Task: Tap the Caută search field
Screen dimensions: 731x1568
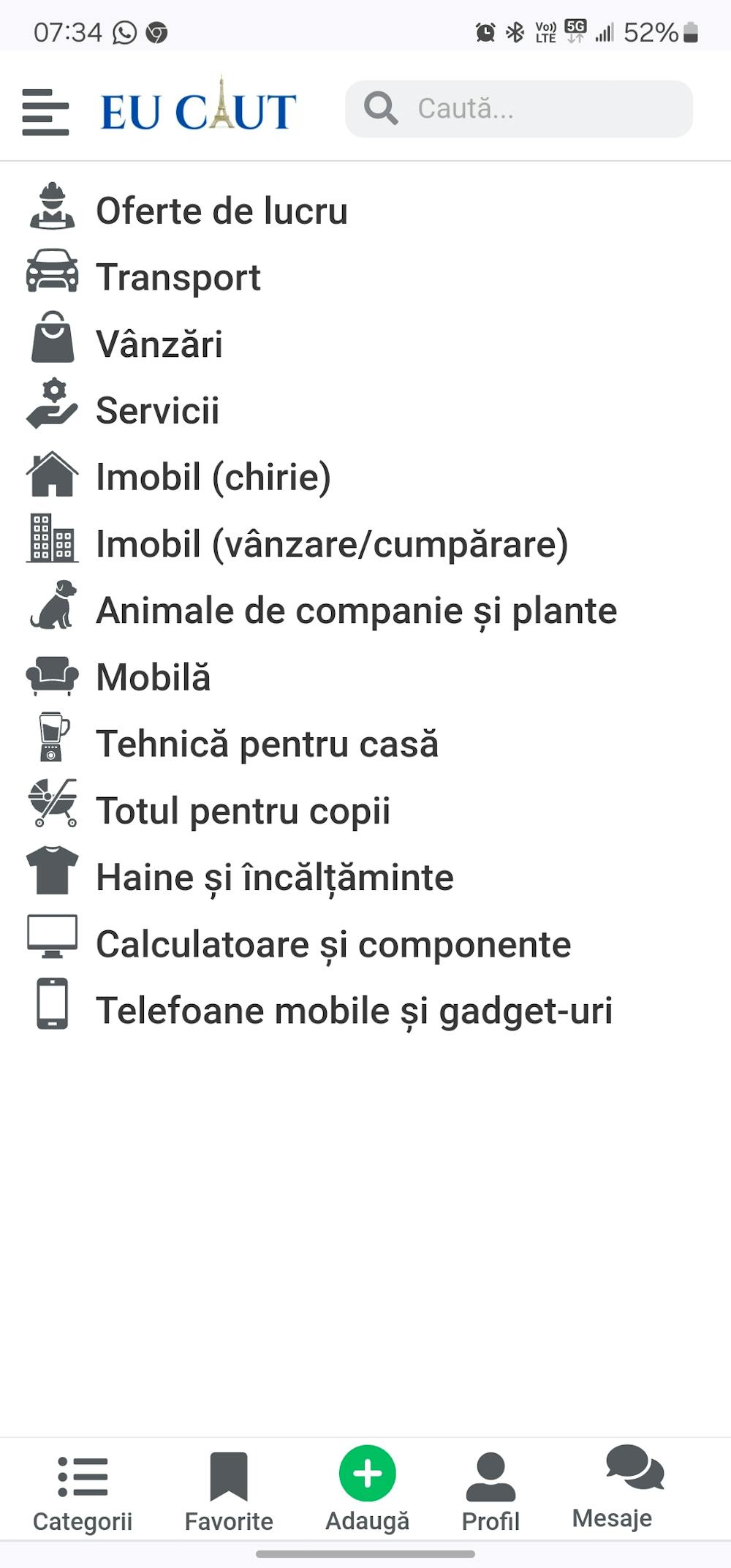Action: (519, 109)
